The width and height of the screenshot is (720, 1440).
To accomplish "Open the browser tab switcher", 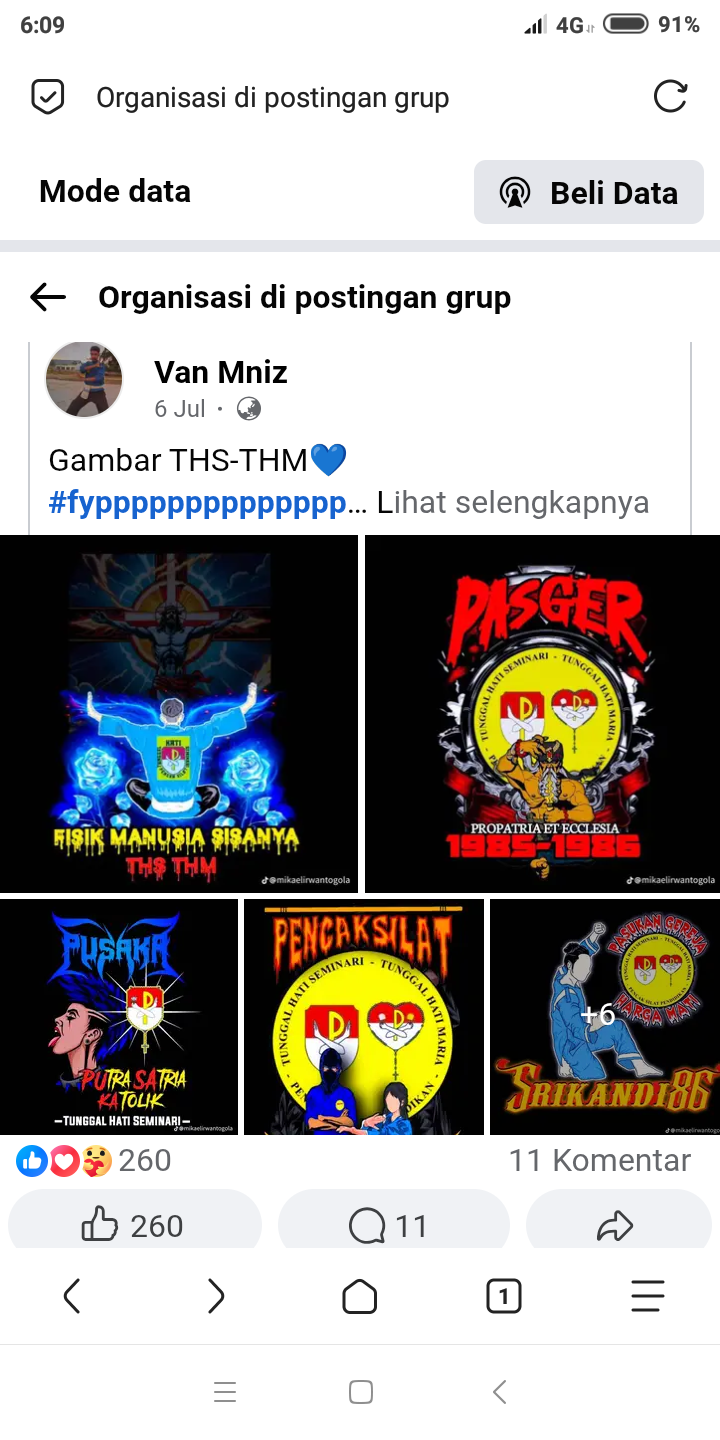I will pyautogui.click(x=503, y=1297).
